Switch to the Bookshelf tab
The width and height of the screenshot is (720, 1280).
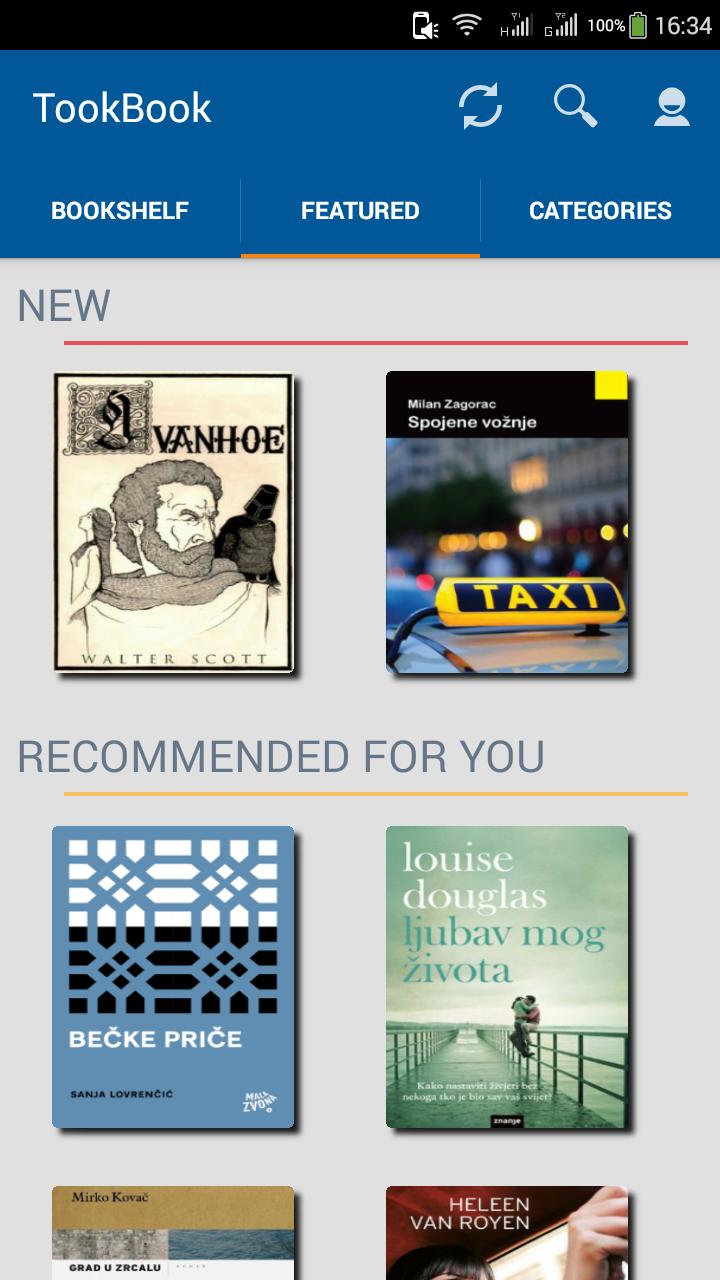120,211
